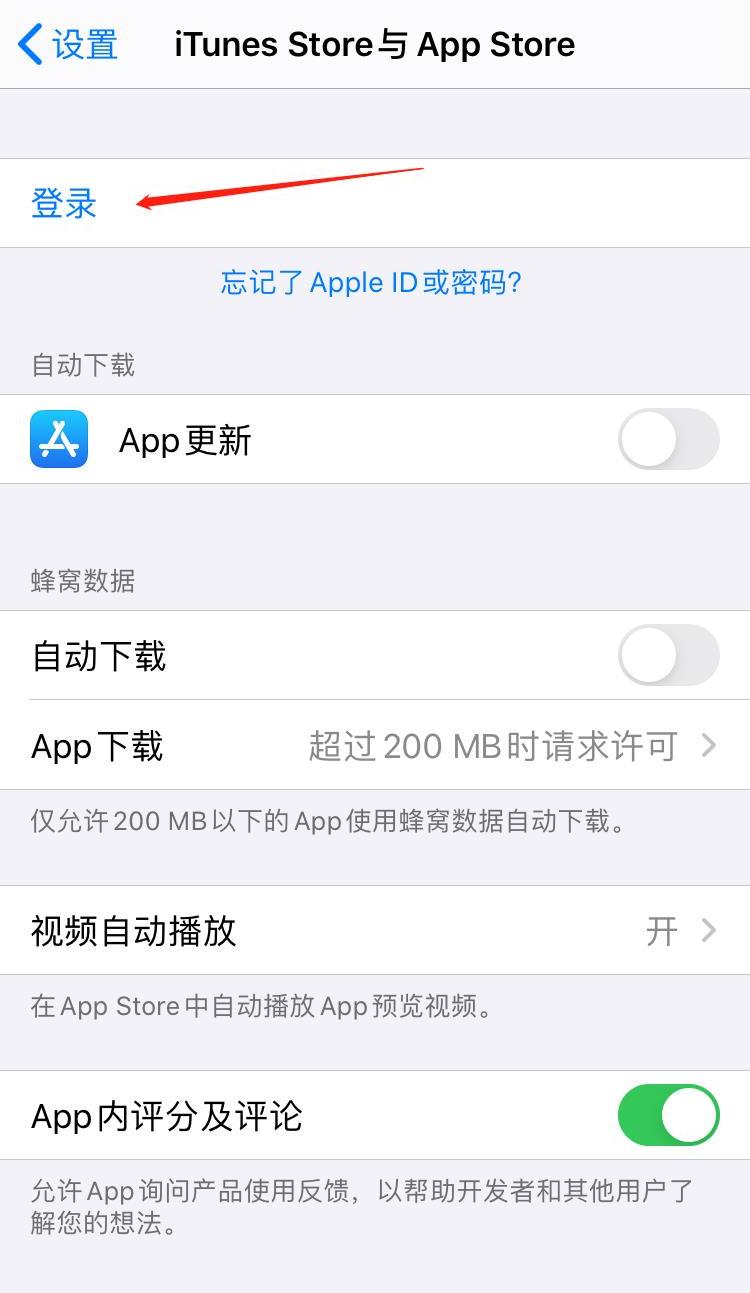Turn on the 自动下载 cellular data switch
Viewport: 750px width, 1293px height.
(x=667, y=656)
